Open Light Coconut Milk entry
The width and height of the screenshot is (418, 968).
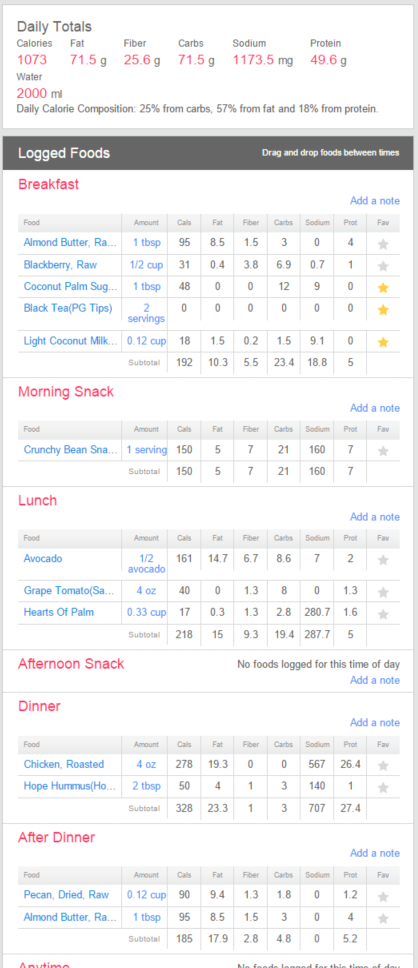(70, 341)
